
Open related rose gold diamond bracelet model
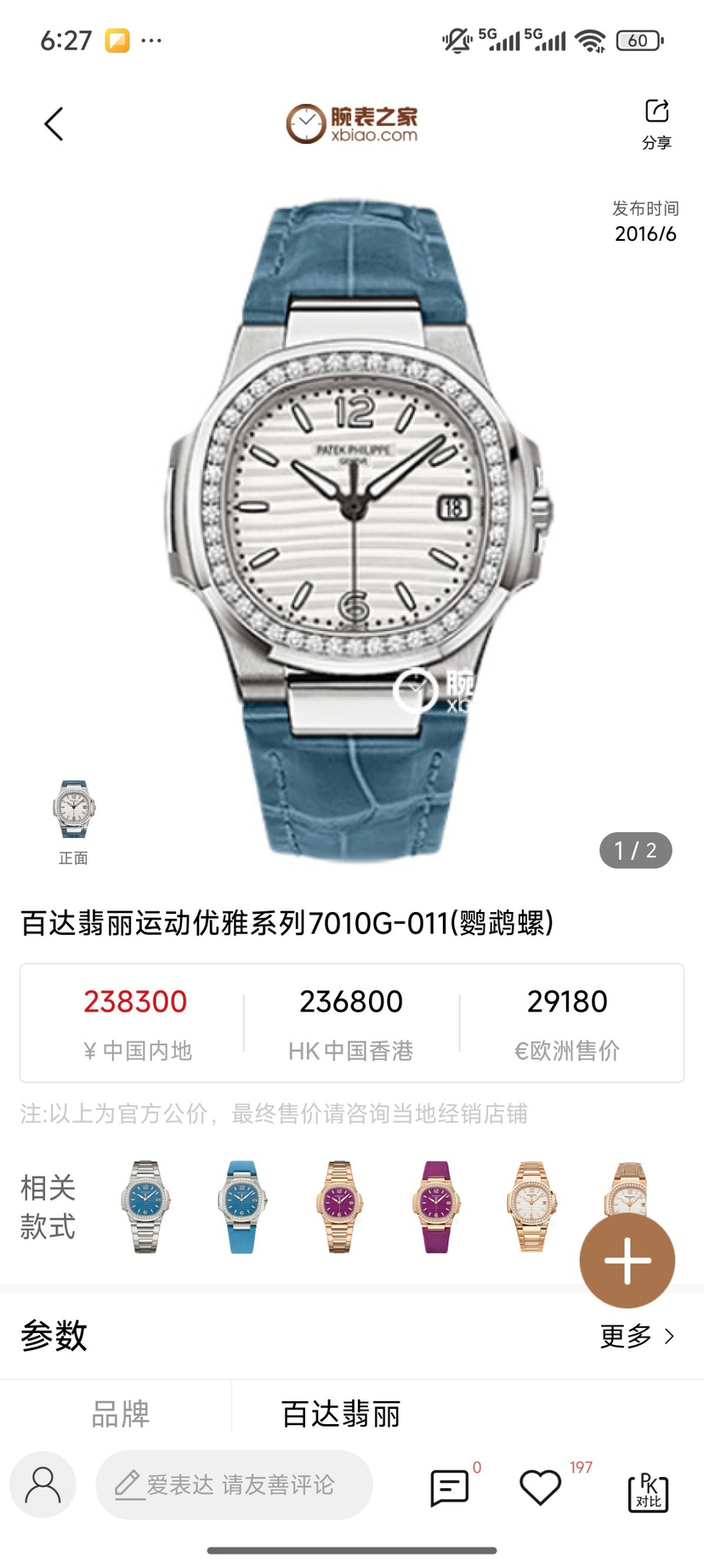coord(532,1206)
